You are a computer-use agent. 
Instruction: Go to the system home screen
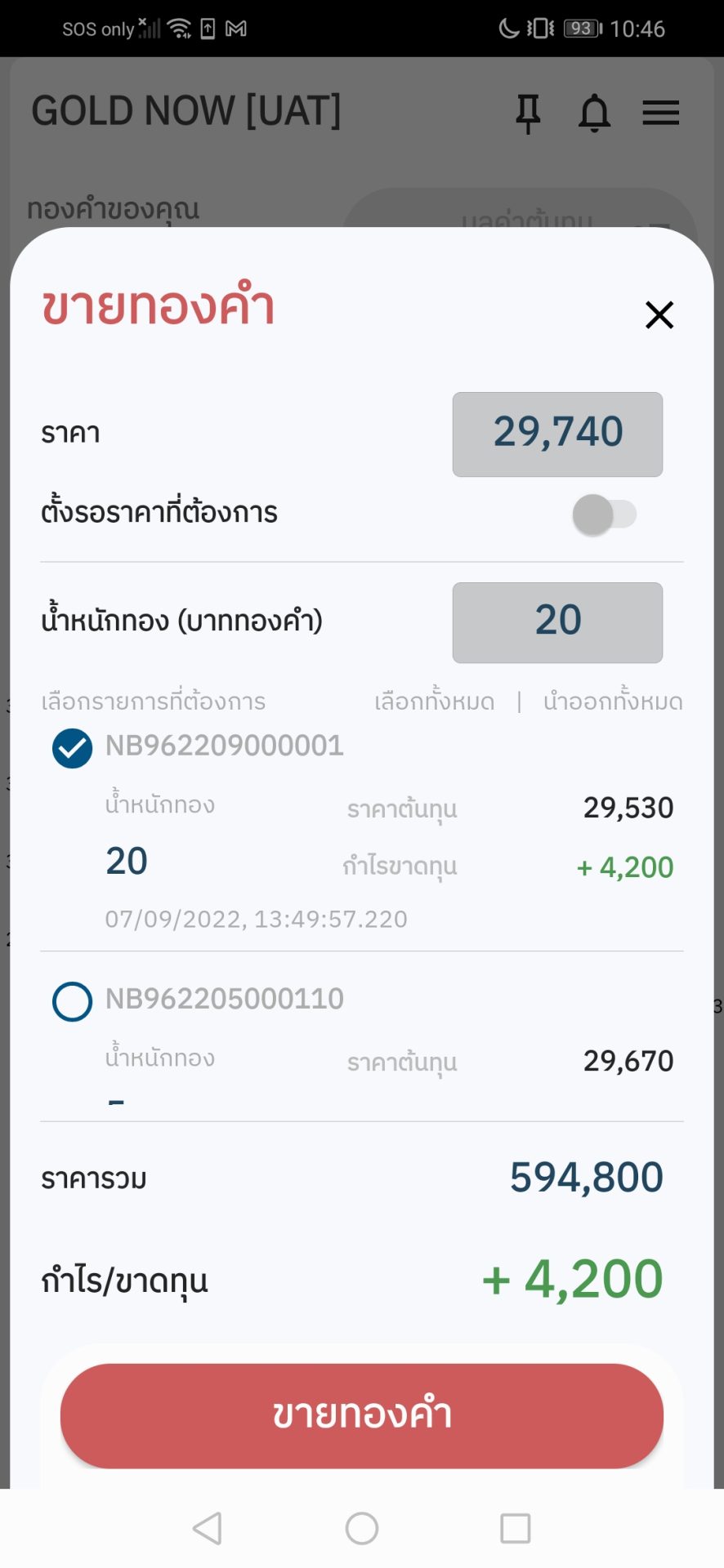click(362, 1528)
